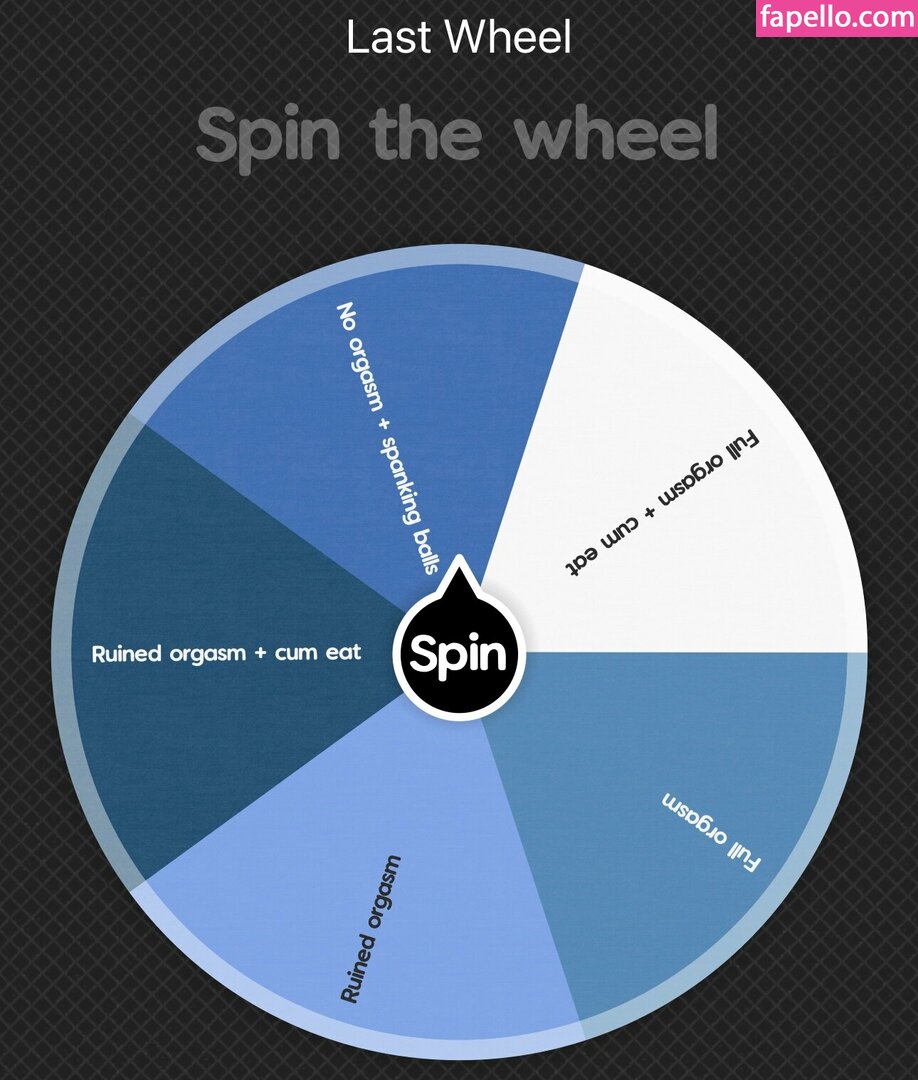
Task: Tap the Spin button at the wheel center
Action: click(x=459, y=654)
